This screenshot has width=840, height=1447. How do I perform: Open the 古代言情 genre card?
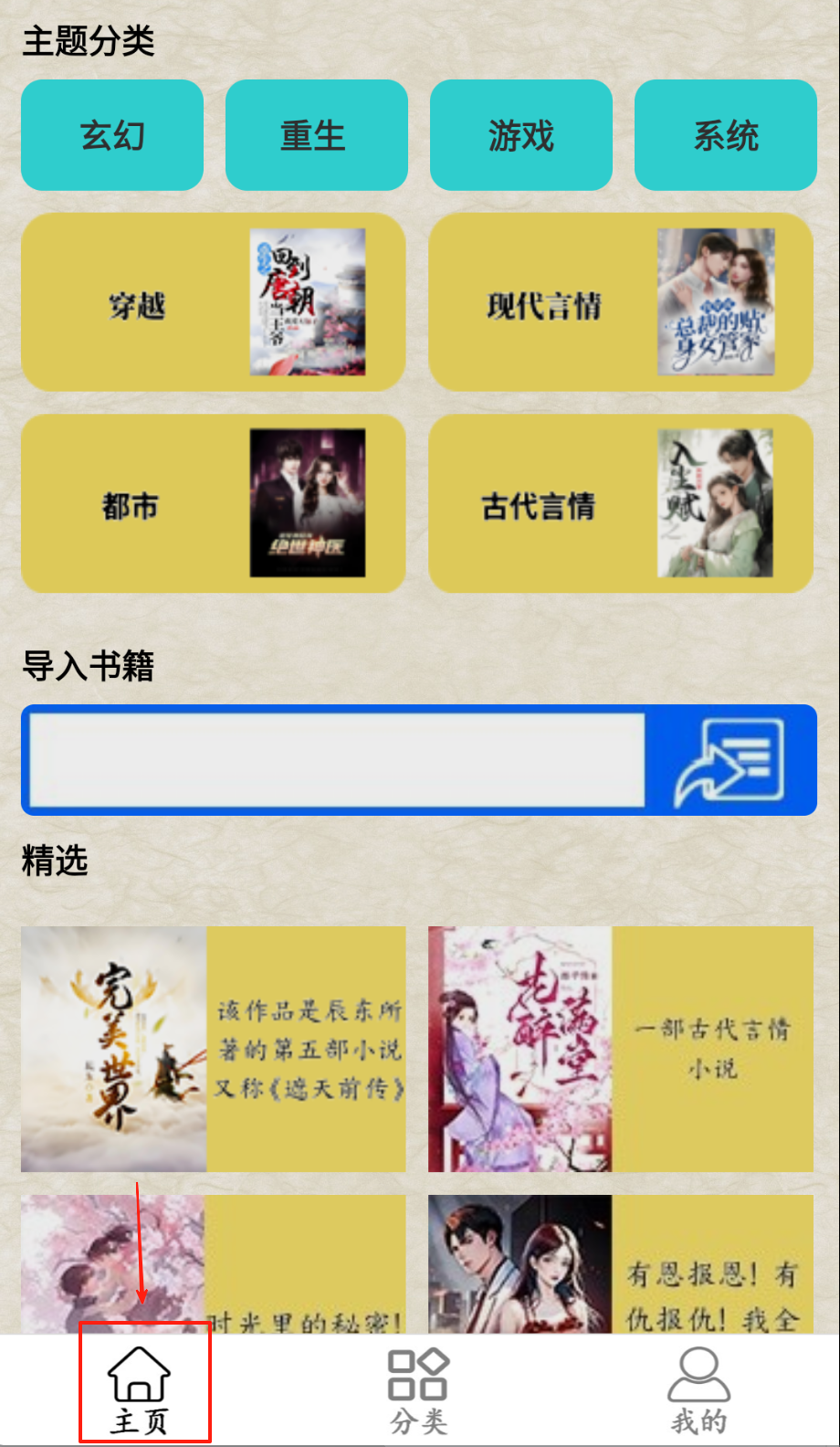621,503
